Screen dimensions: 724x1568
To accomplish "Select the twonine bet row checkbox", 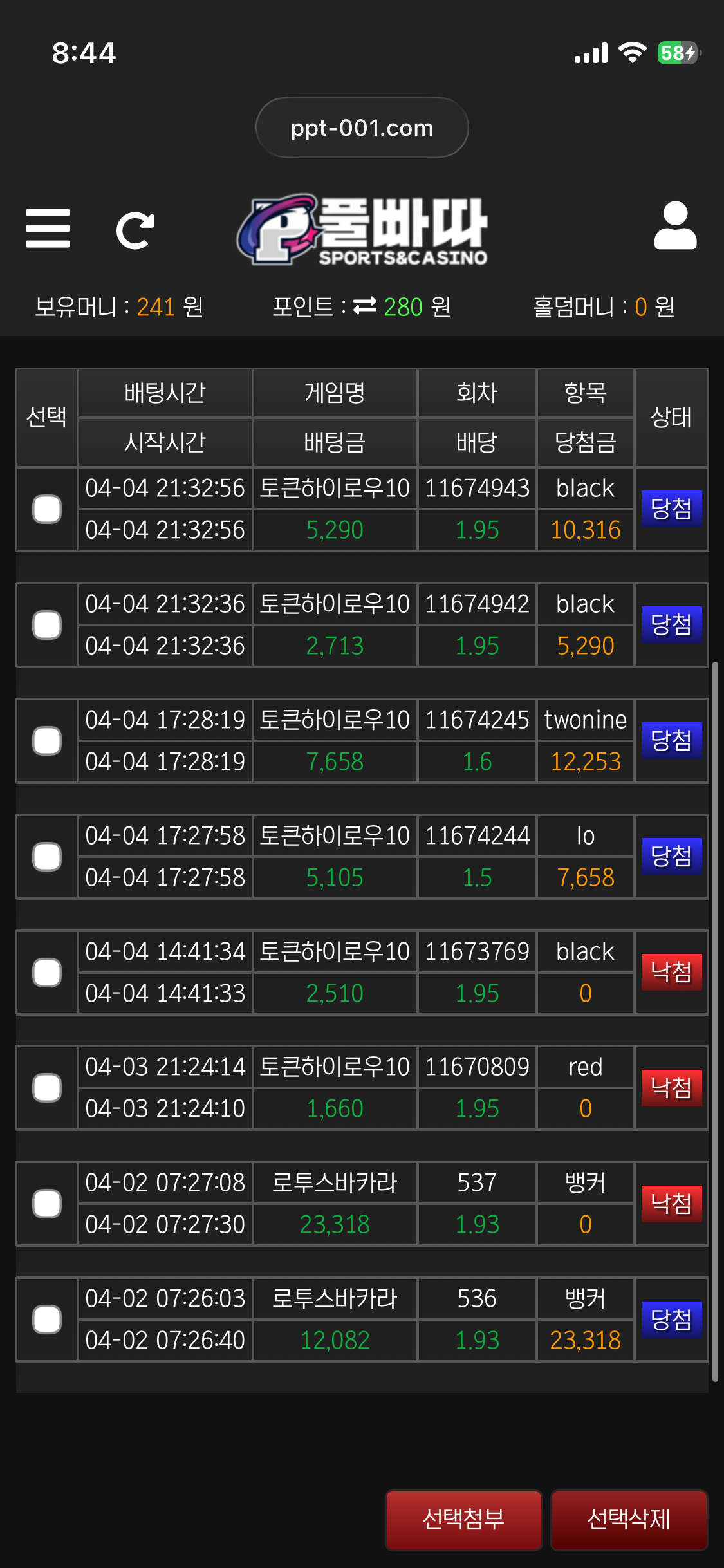I will [x=47, y=741].
